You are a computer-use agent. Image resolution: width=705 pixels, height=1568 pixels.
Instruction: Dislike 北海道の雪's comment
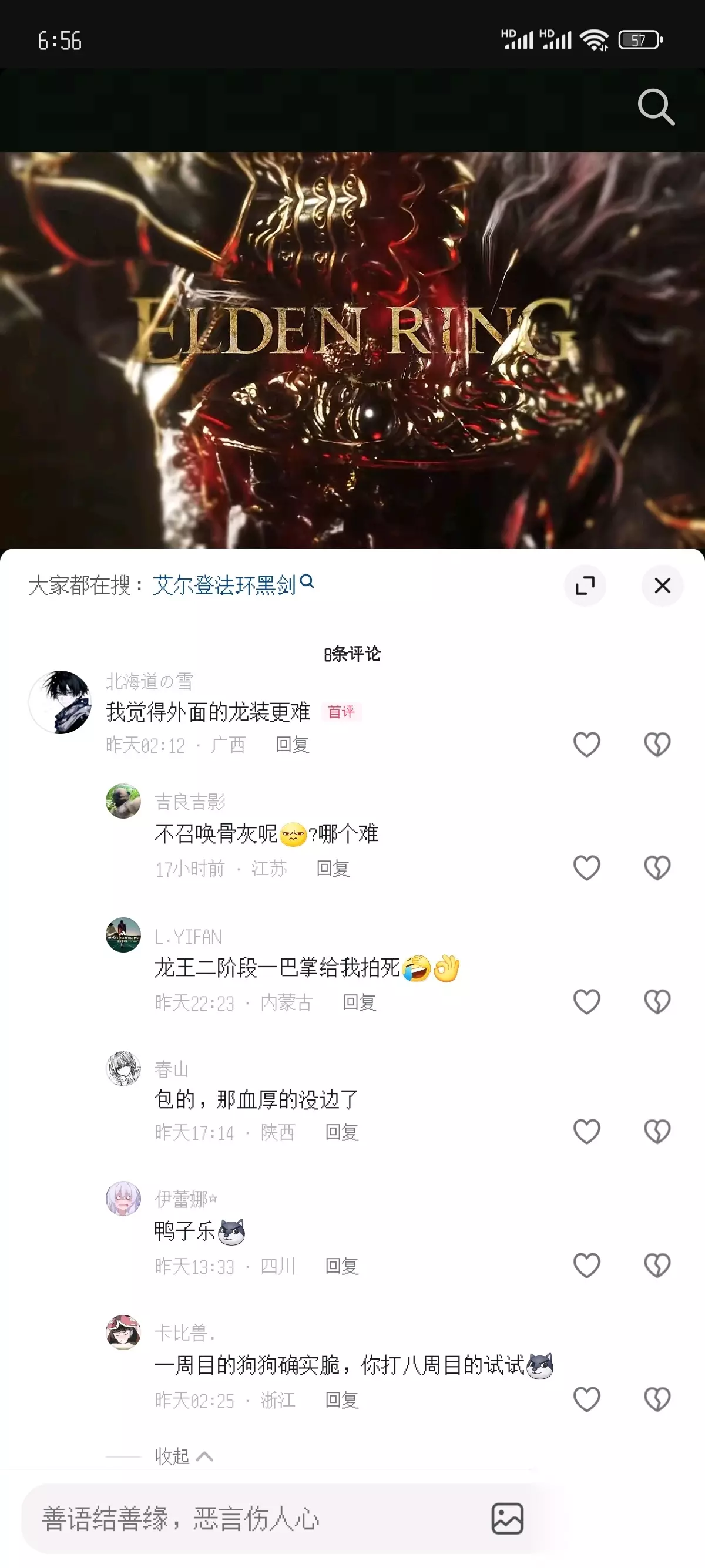point(657,744)
